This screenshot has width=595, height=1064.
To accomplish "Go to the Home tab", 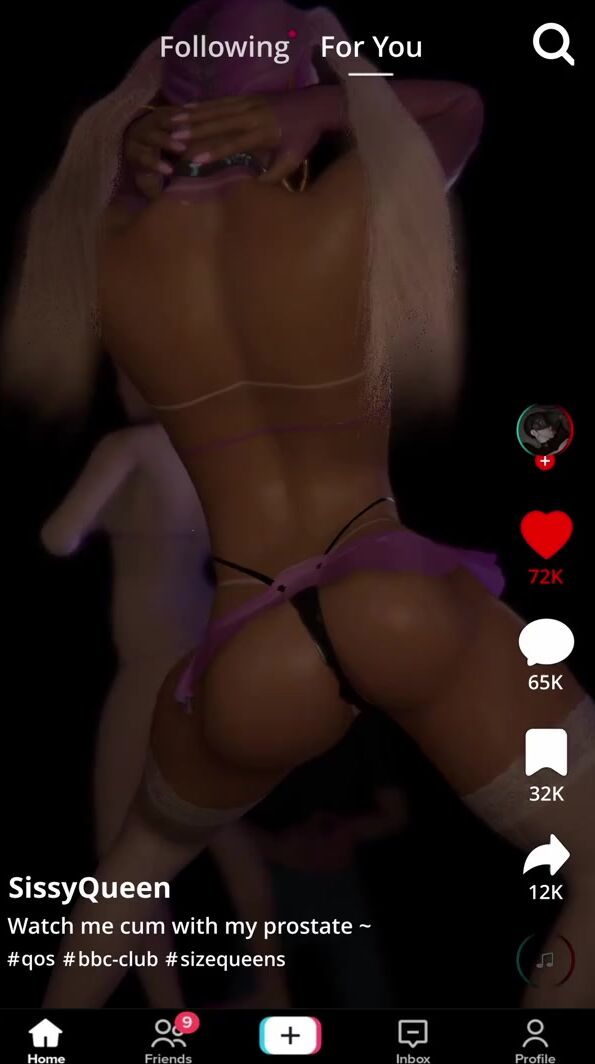I will point(45,1041).
